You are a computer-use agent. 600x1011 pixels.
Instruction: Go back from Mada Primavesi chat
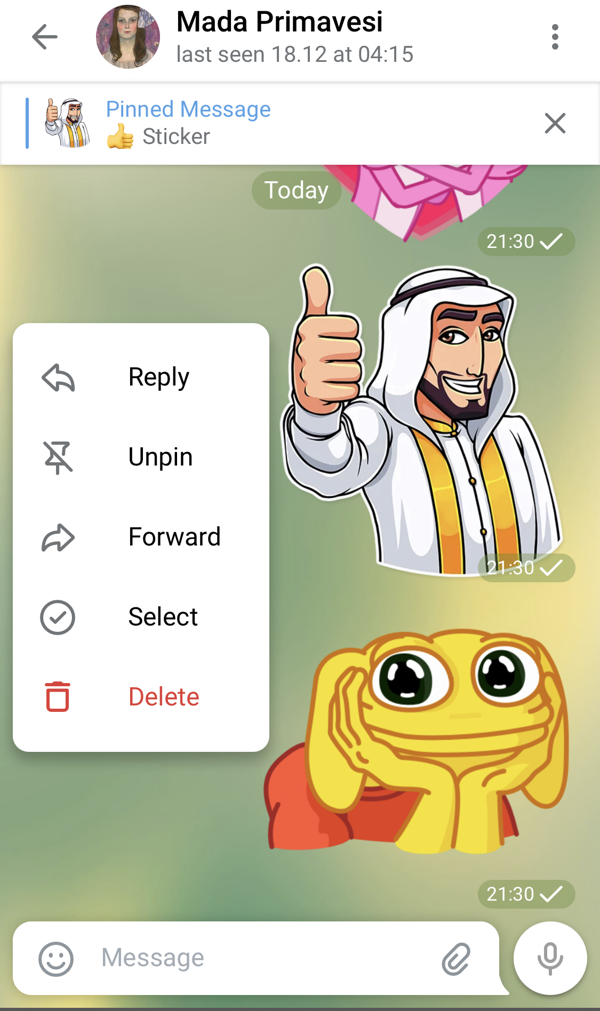click(45, 37)
